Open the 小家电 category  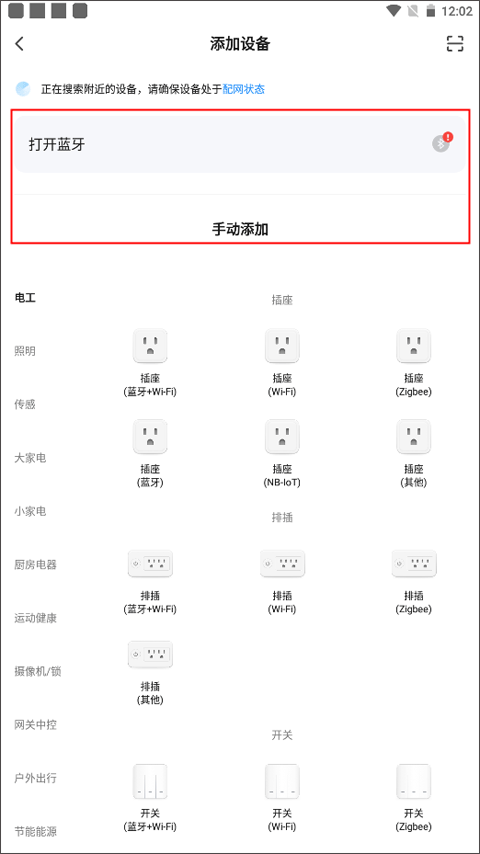30,511
